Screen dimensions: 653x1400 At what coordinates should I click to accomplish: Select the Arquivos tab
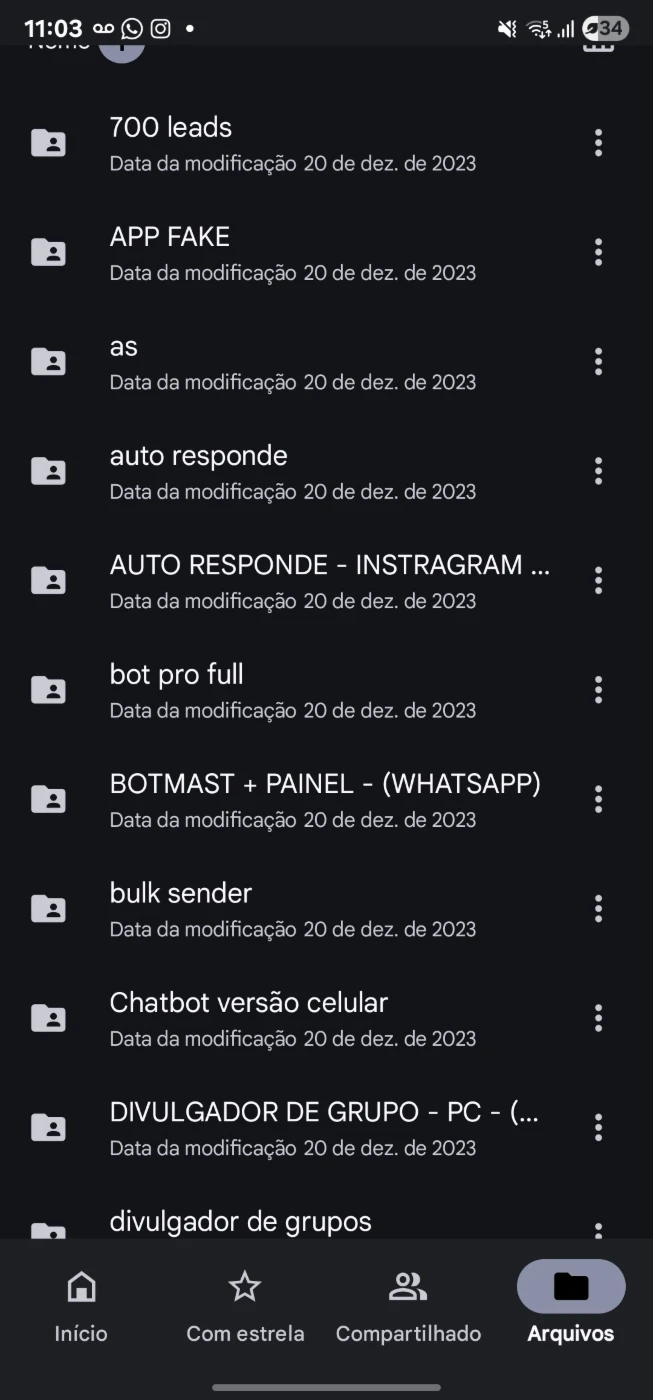pos(571,1306)
